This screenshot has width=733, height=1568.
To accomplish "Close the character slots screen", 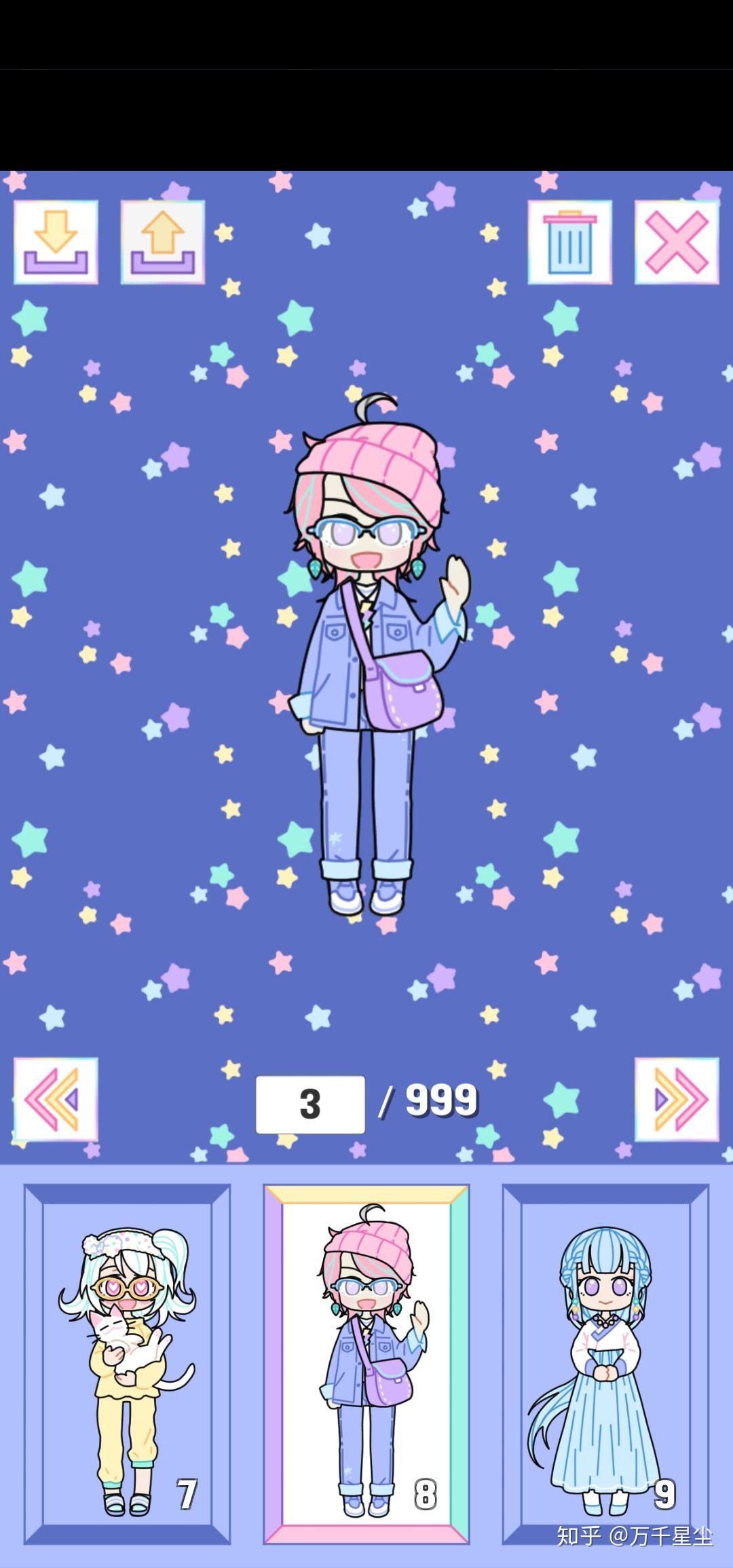I will point(677,242).
